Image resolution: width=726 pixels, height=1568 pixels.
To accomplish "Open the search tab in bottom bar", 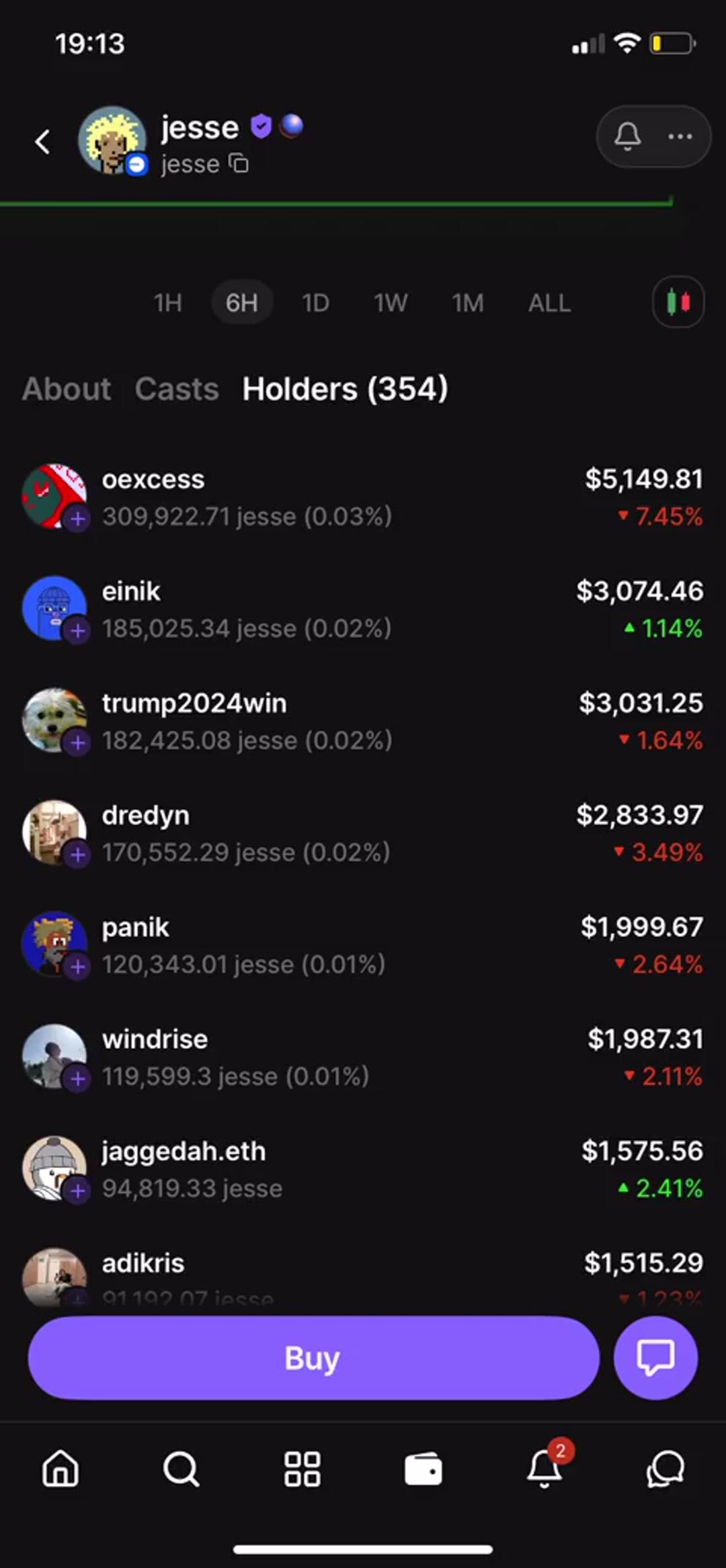I will pyautogui.click(x=182, y=1469).
